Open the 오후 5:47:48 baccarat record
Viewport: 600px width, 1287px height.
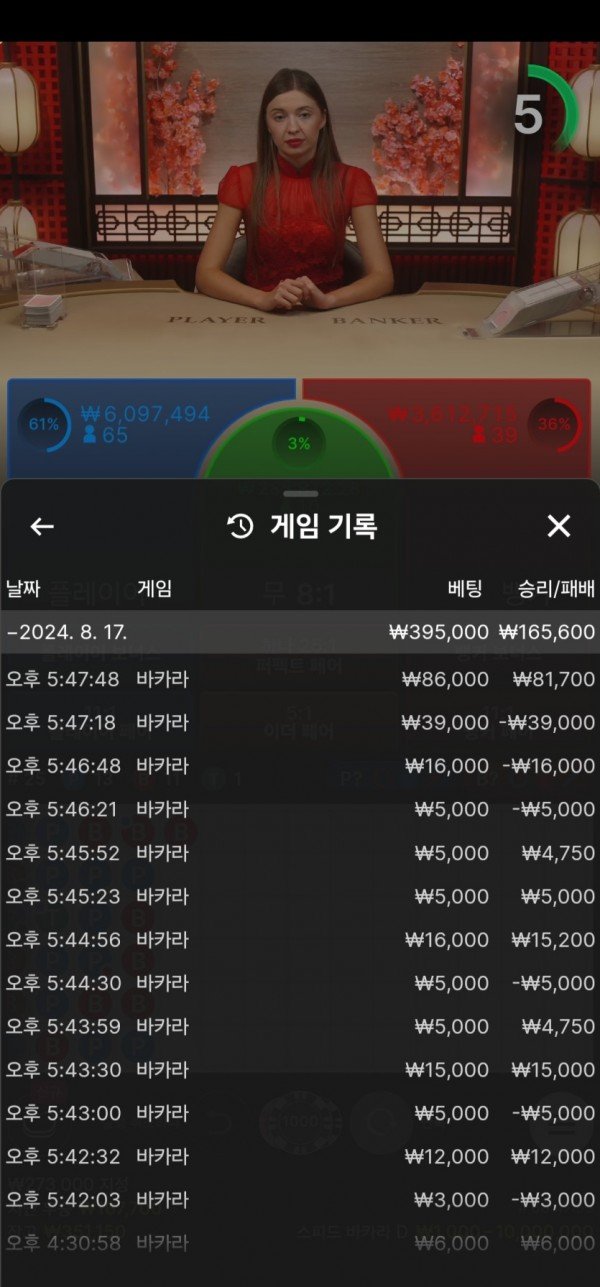tap(300, 679)
